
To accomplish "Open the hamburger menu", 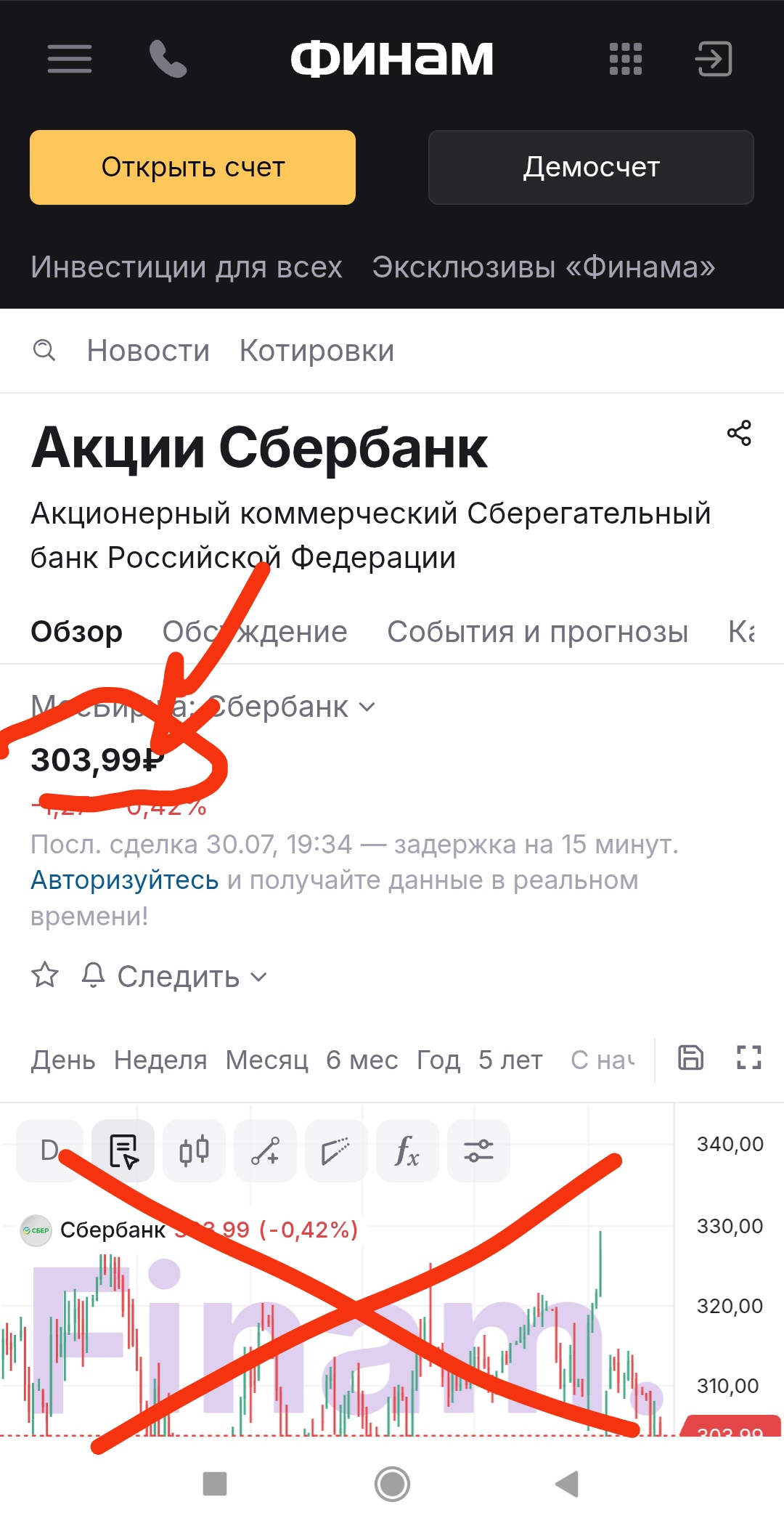I will [70, 59].
